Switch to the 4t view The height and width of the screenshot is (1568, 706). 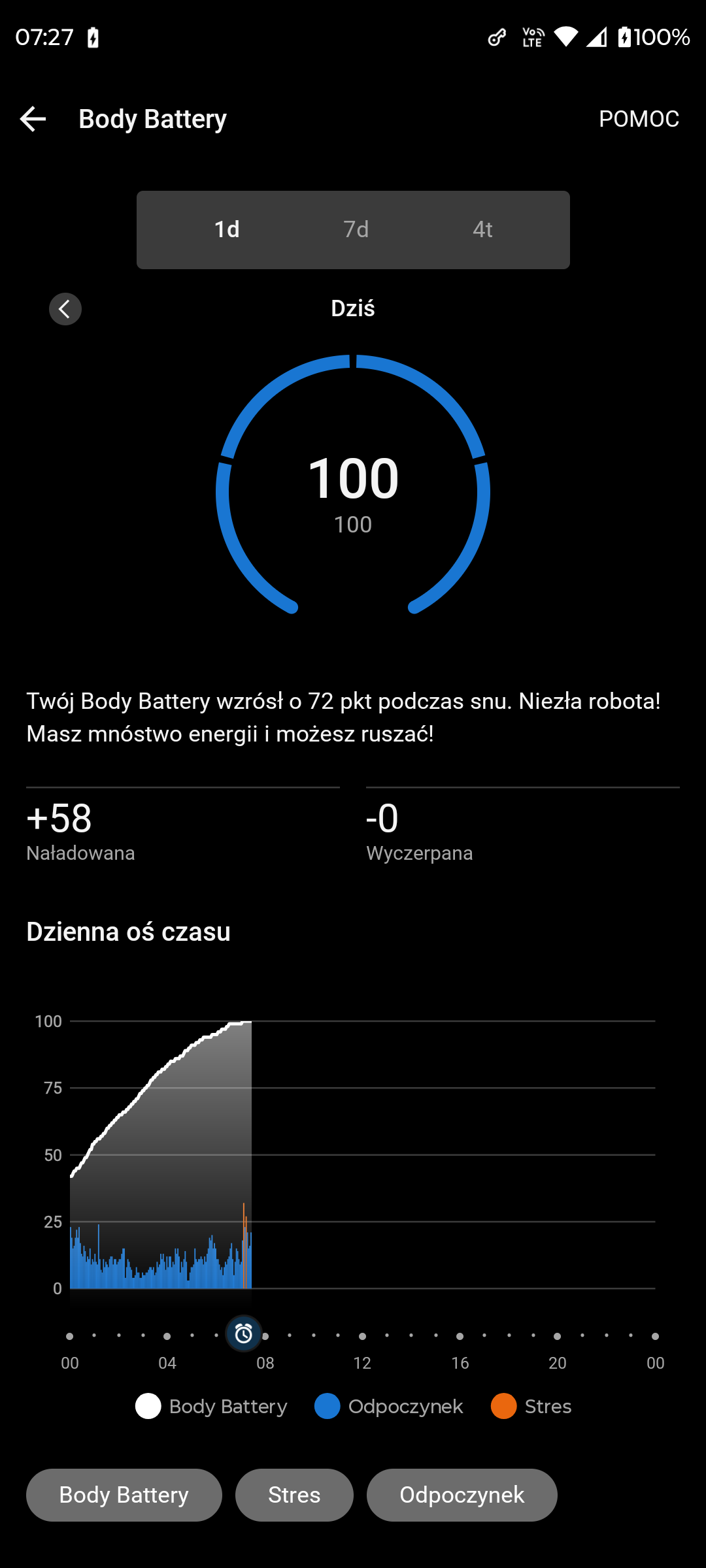tap(482, 230)
